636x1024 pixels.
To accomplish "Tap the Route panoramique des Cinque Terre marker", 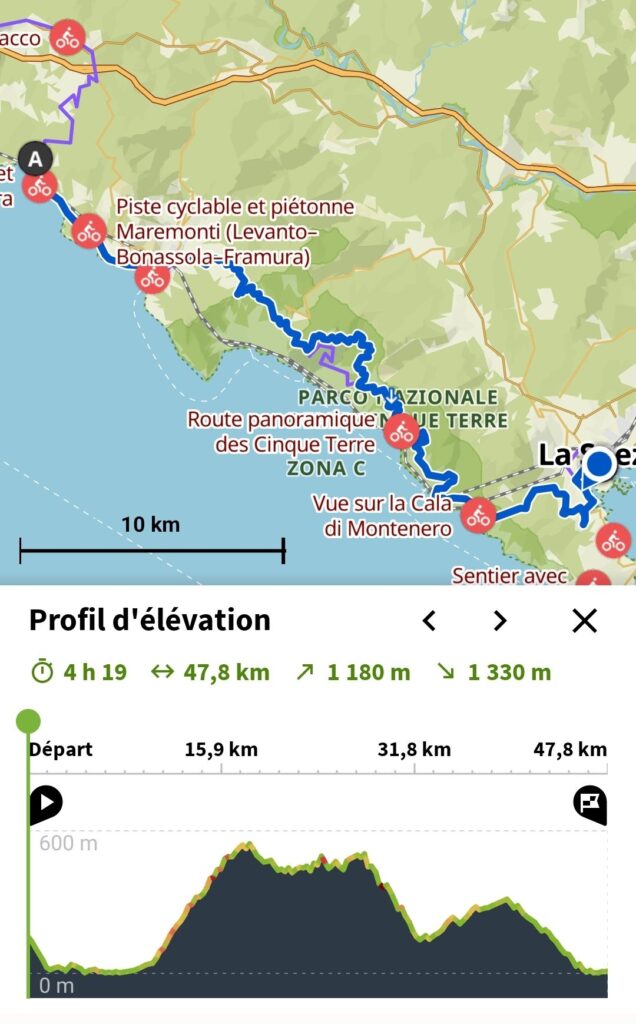I will (x=402, y=432).
